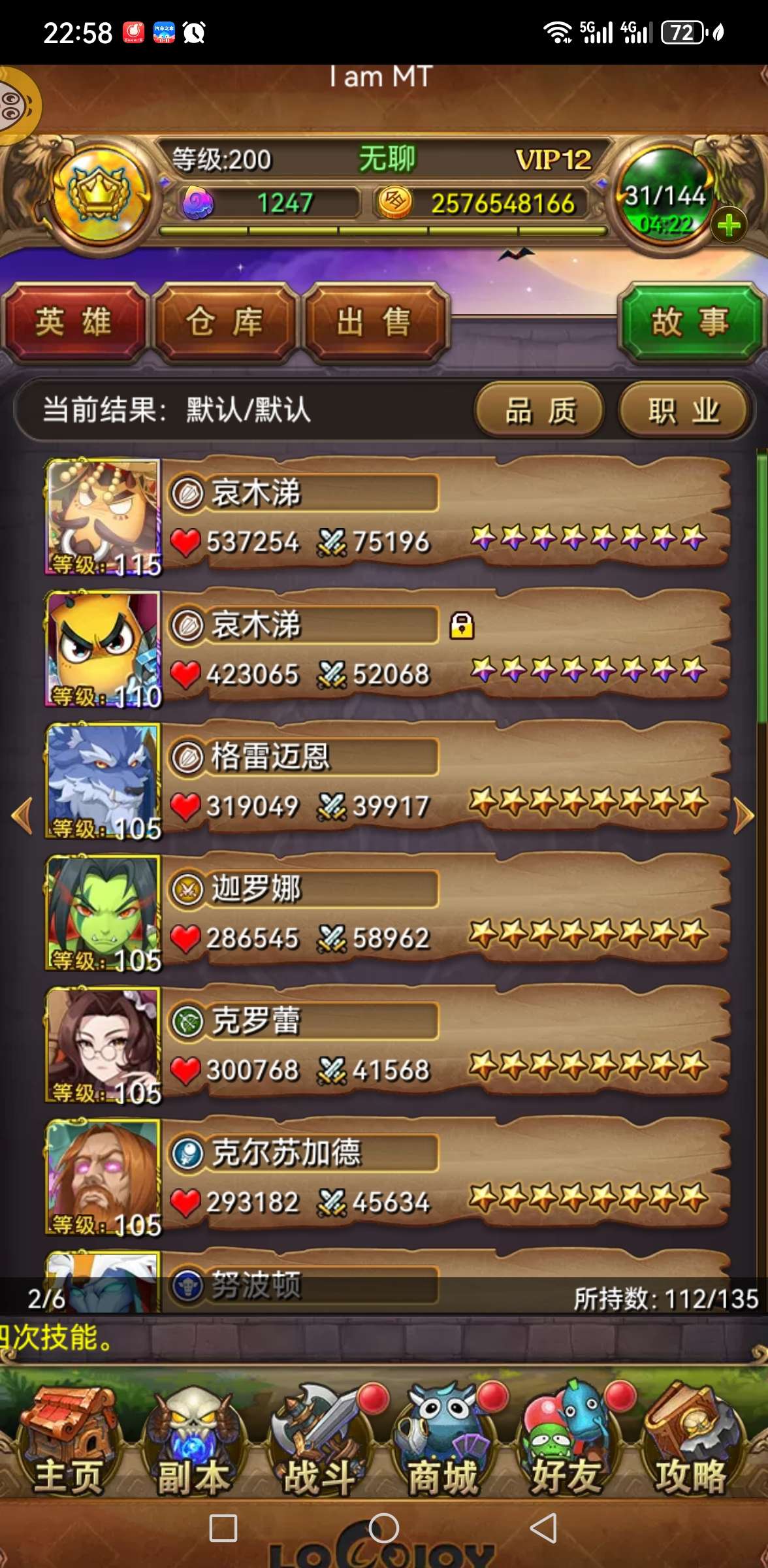Viewport: 768px width, 1568px height.
Task: Open the 故事 button
Action: coord(690,323)
